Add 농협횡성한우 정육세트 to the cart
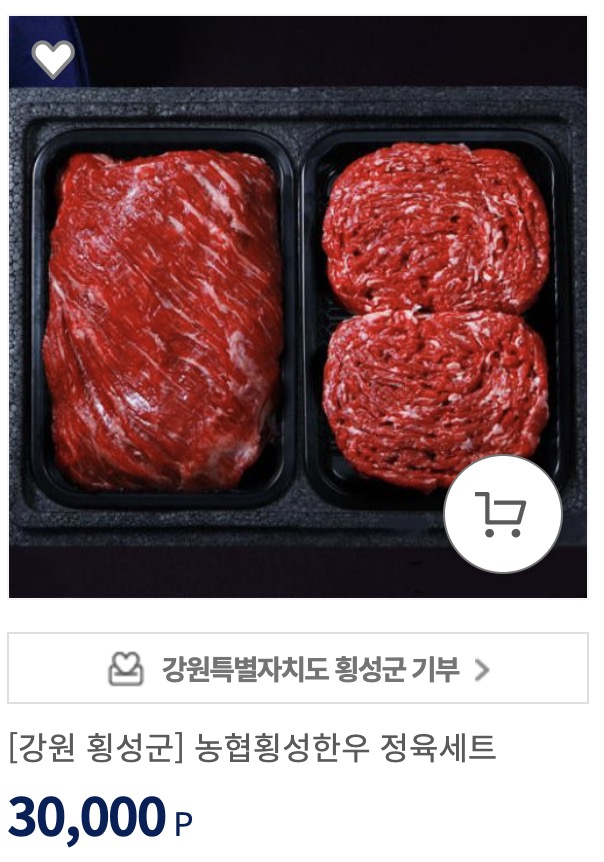 [502, 514]
